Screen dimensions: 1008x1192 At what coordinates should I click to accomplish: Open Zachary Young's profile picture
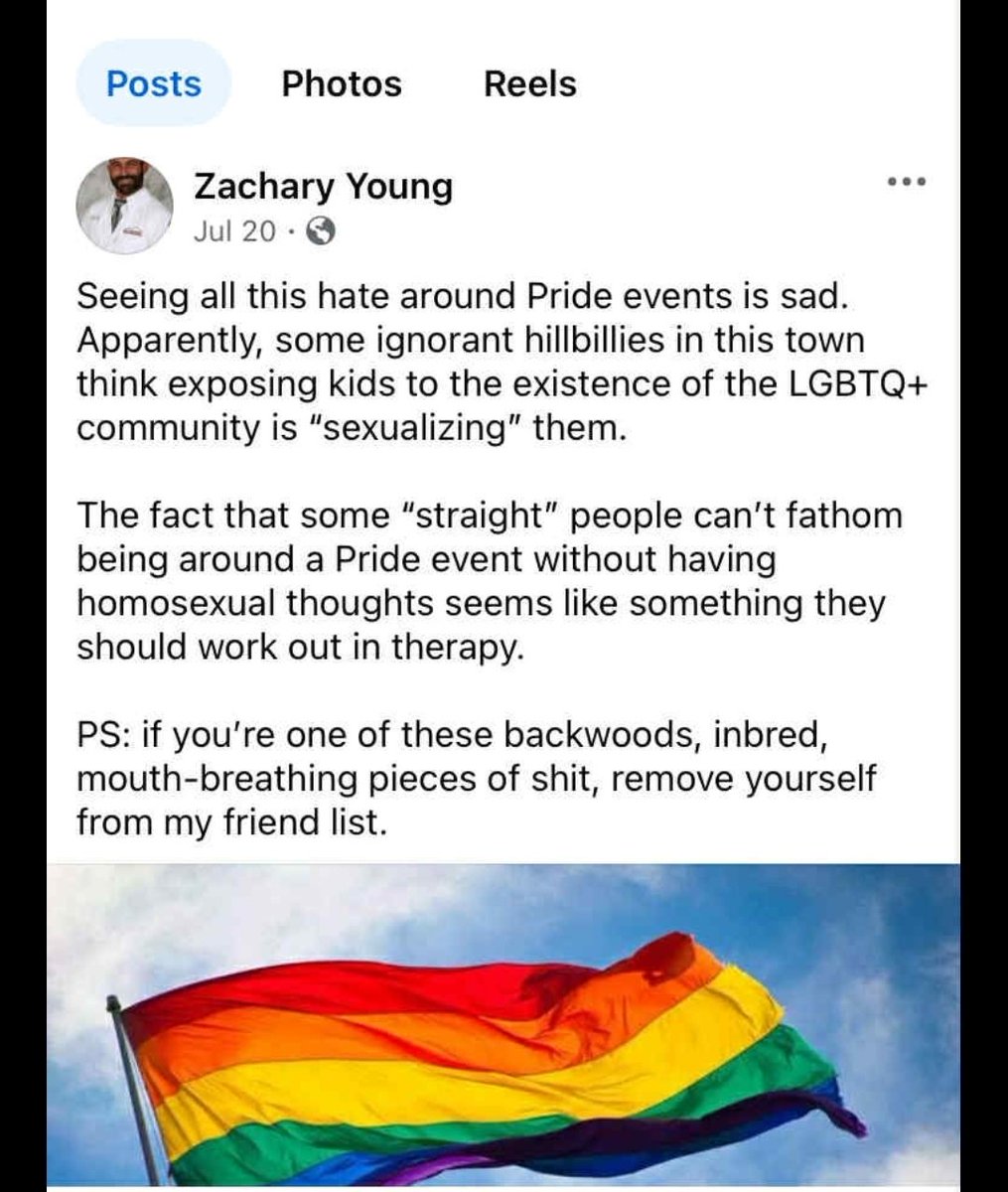pyautogui.click(x=125, y=207)
